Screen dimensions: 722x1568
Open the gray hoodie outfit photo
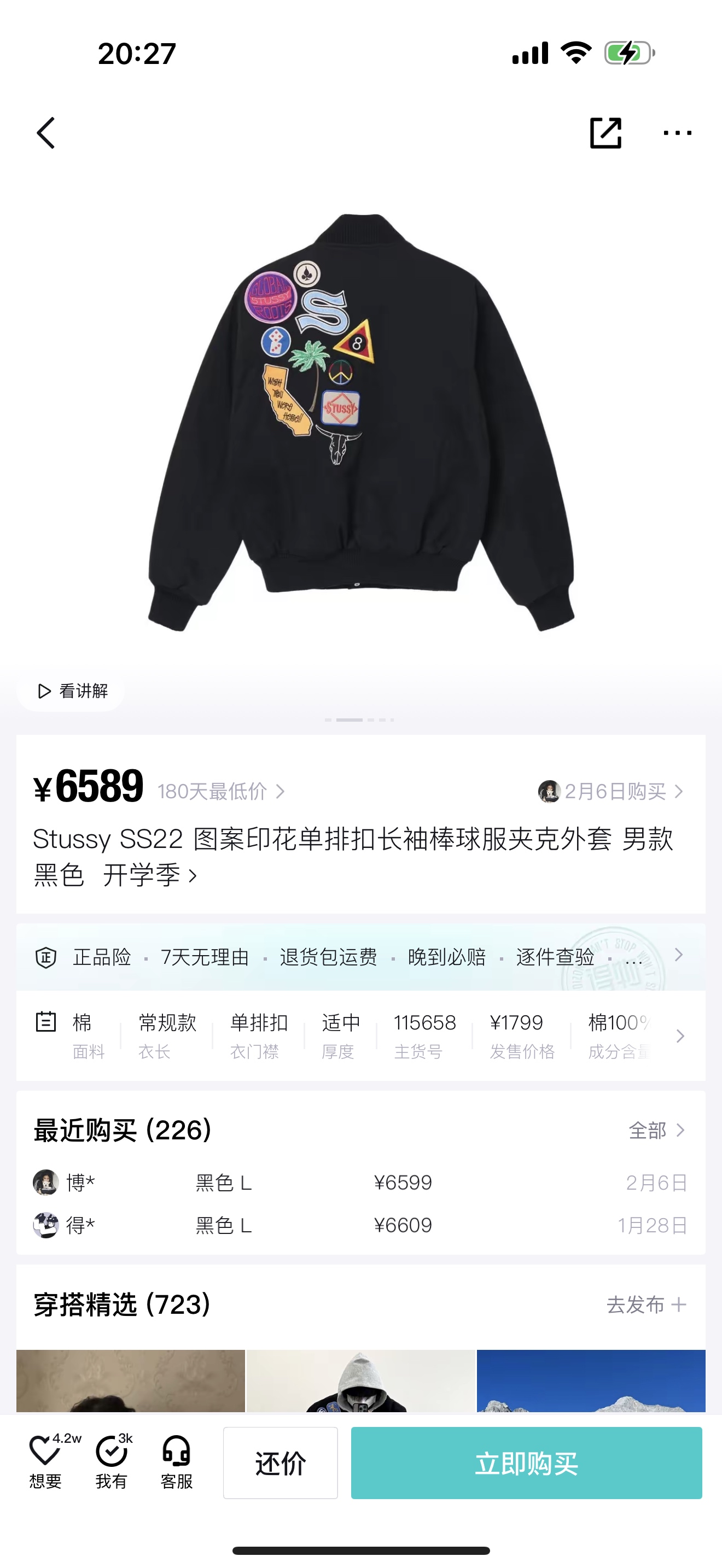[x=360, y=1380]
